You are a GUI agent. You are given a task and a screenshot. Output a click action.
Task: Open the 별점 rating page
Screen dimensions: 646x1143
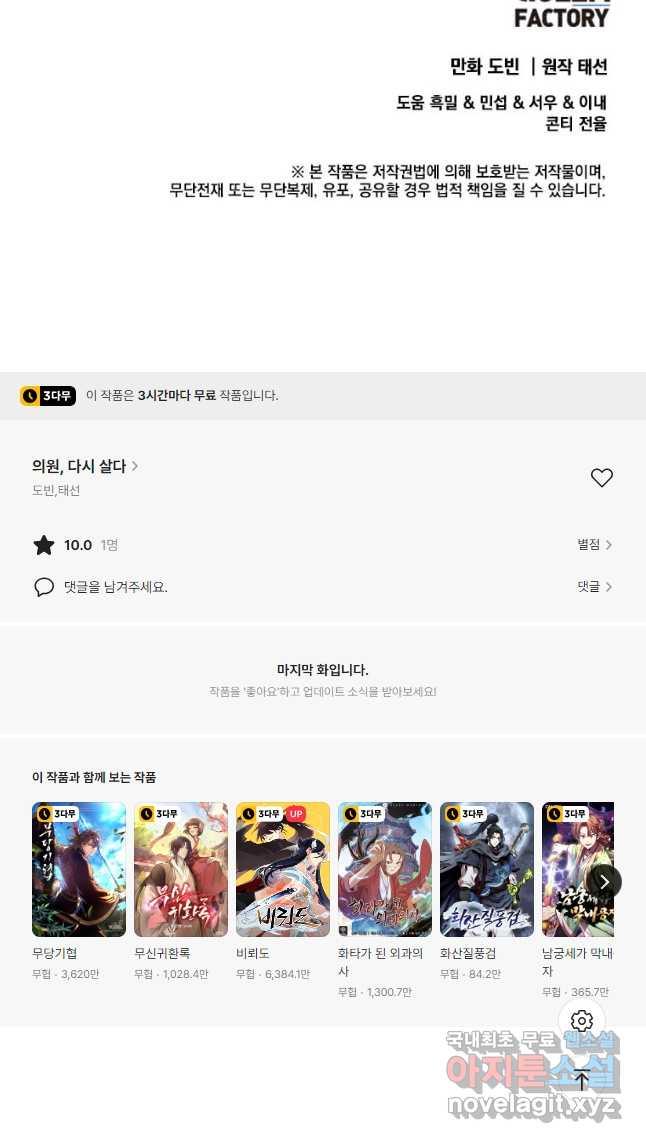pos(594,545)
